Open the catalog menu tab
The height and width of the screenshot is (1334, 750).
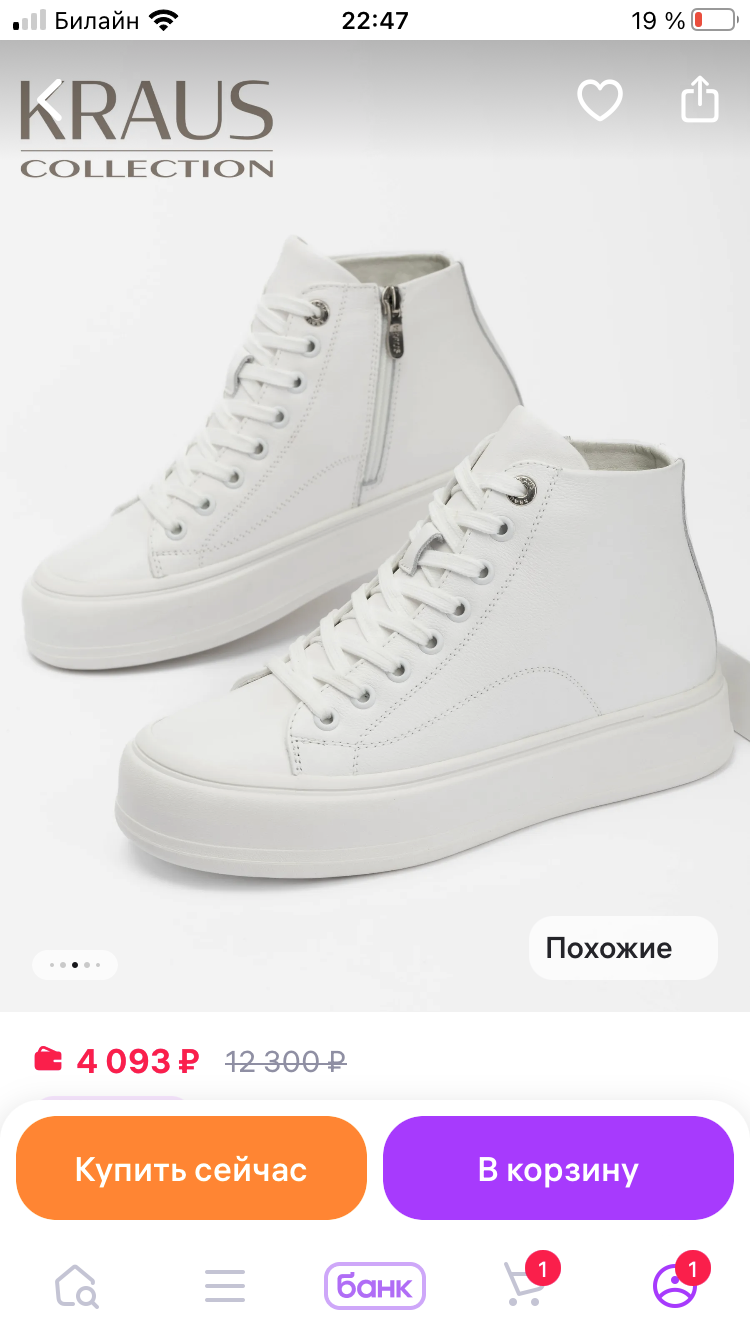pos(225,1286)
